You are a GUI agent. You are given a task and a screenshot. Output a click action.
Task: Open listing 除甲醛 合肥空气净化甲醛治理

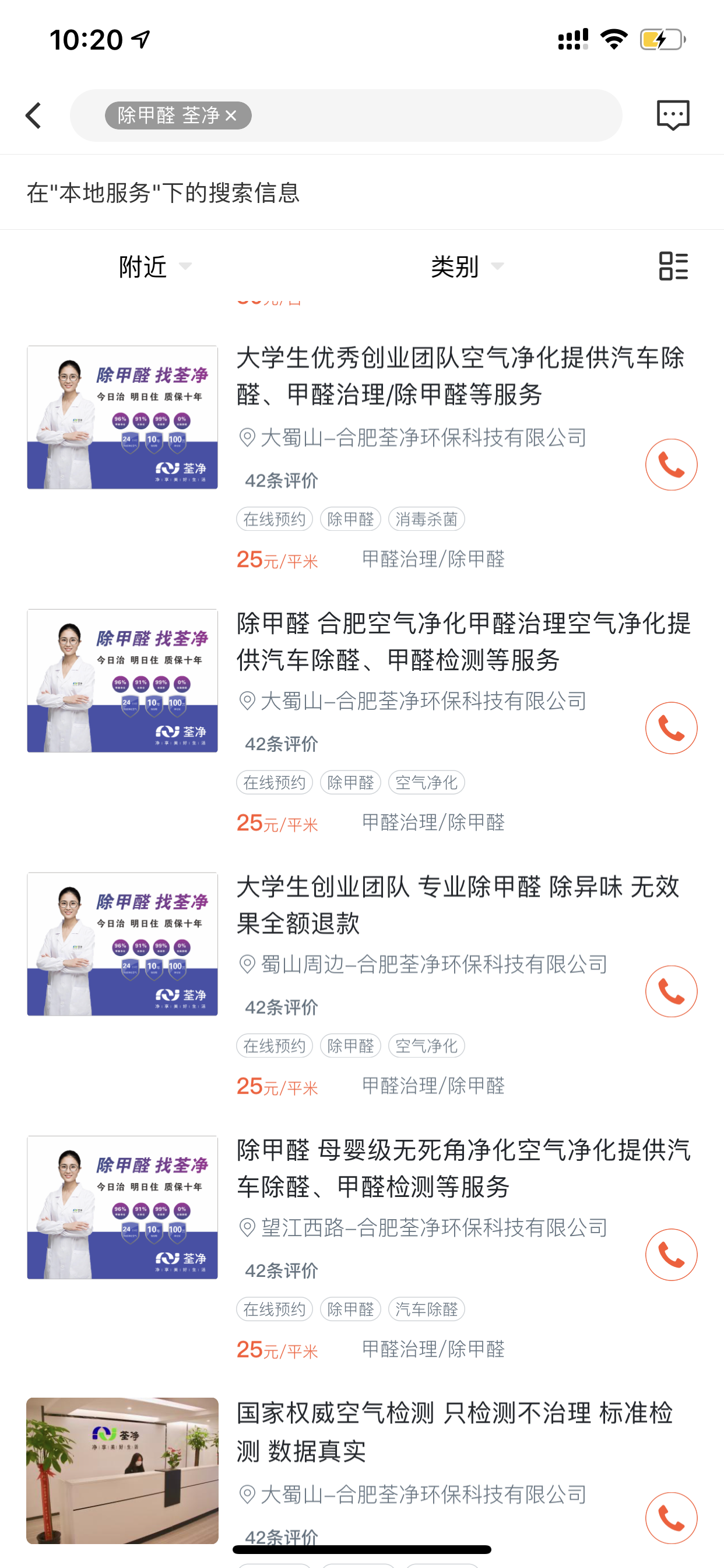pyautogui.click(x=463, y=642)
